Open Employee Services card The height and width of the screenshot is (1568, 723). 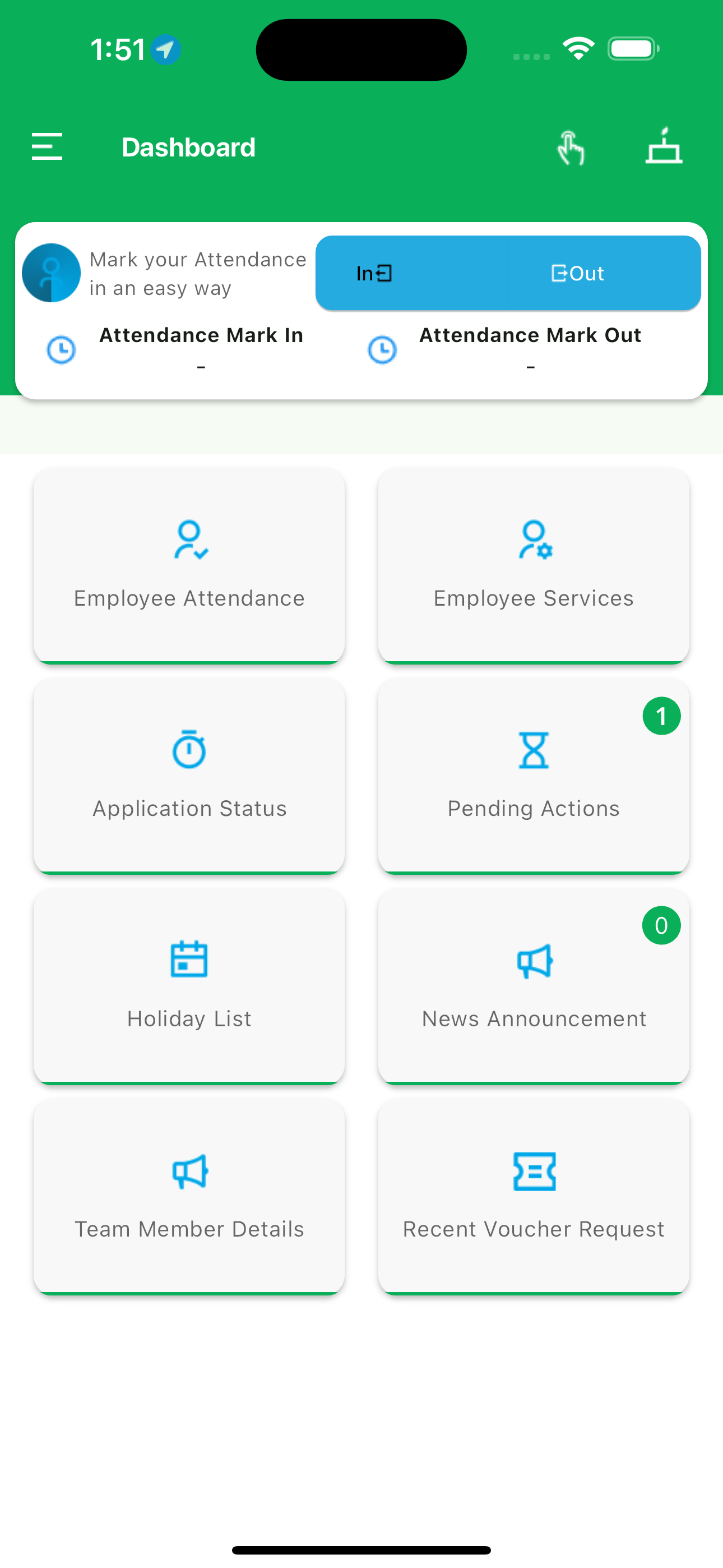click(533, 565)
